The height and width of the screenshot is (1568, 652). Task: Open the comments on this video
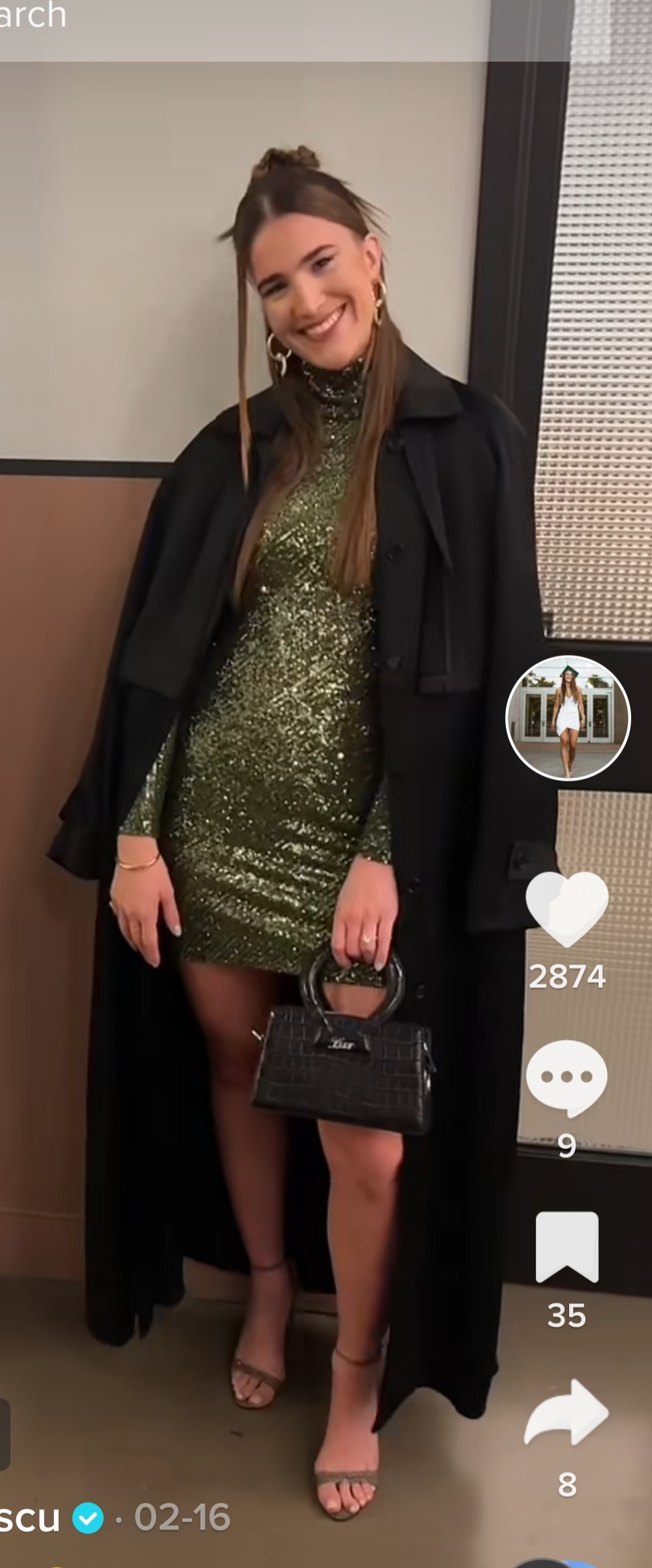pyautogui.click(x=567, y=1077)
